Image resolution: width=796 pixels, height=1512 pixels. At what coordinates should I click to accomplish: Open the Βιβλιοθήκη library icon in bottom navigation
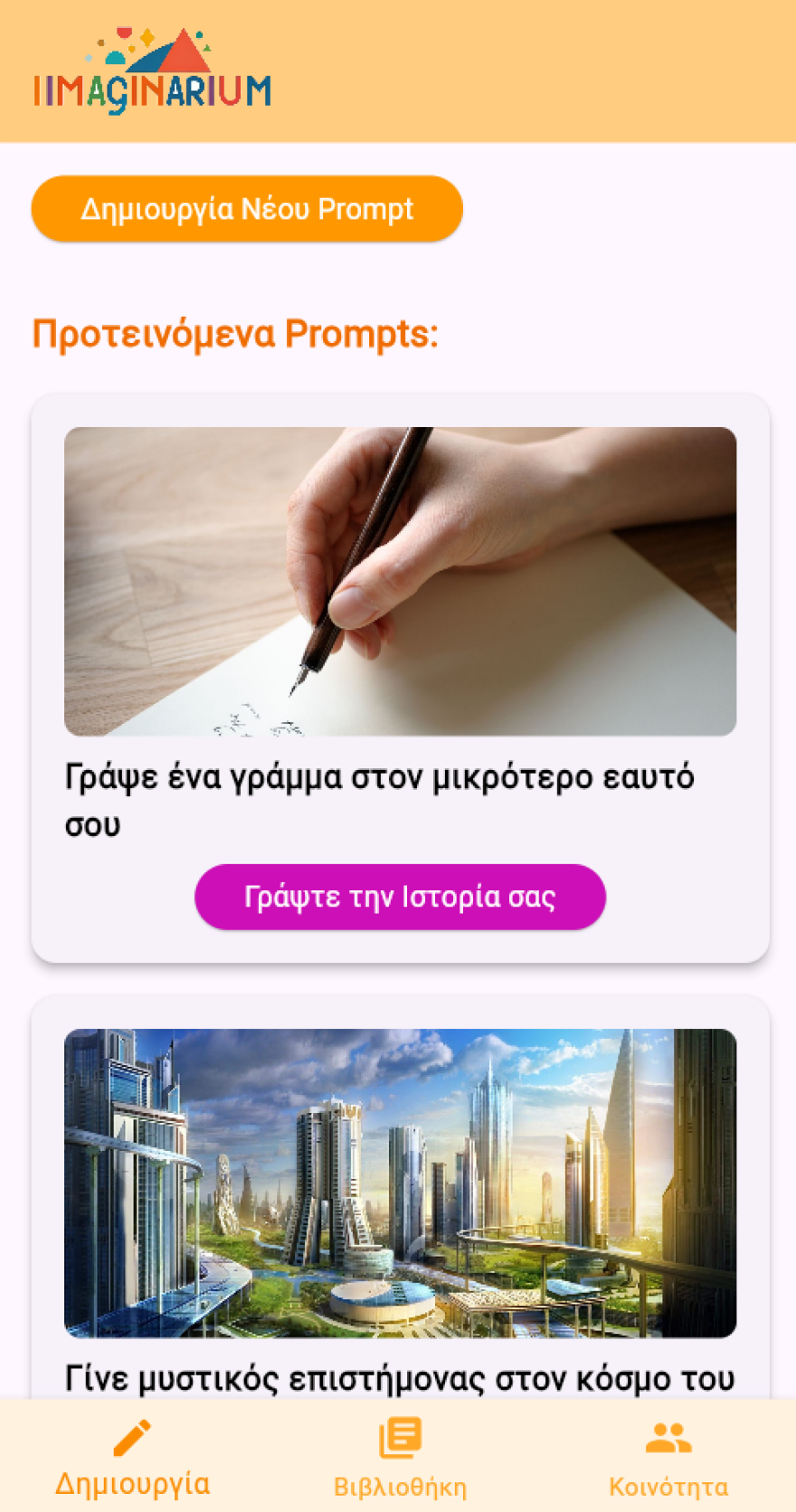pyautogui.click(x=398, y=1436)
